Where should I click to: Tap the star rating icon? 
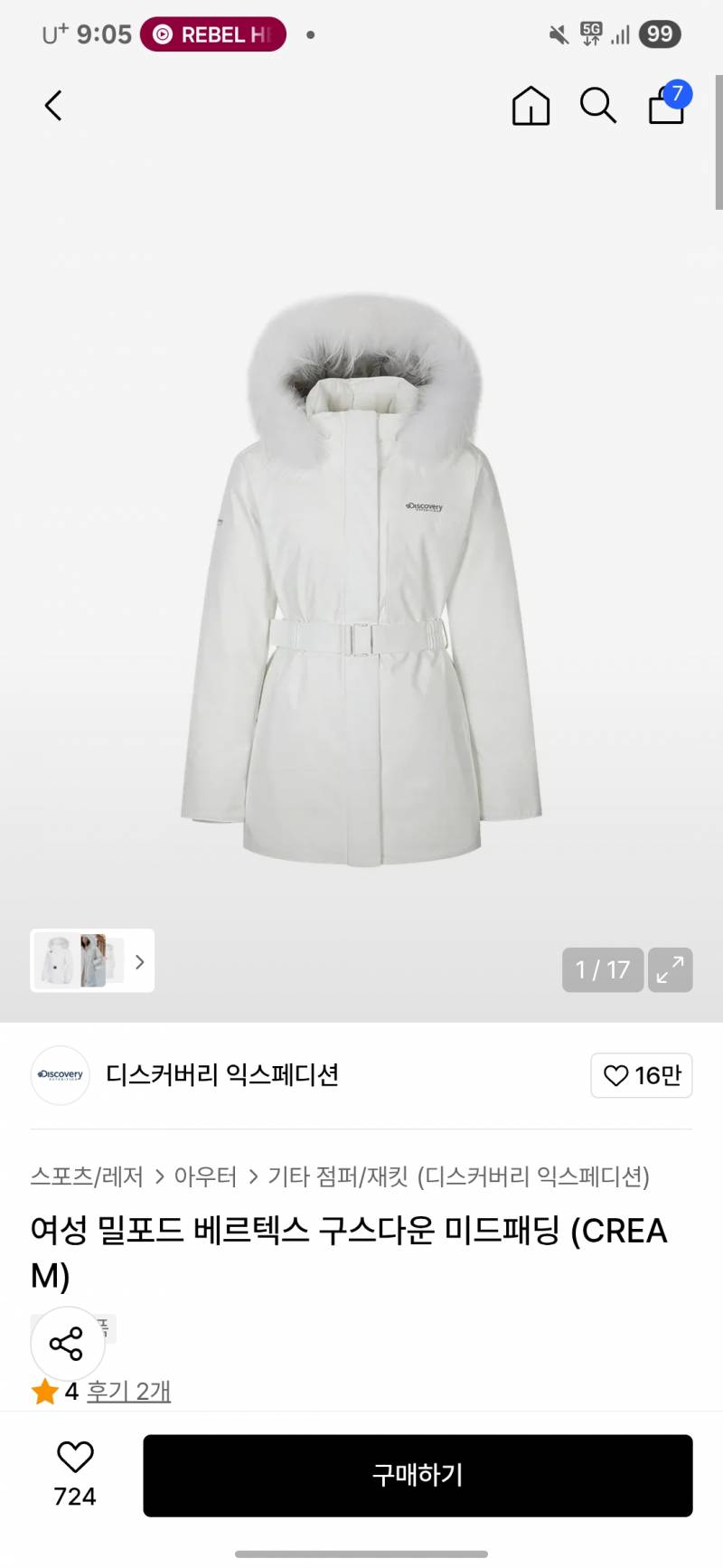[43, 1393]
